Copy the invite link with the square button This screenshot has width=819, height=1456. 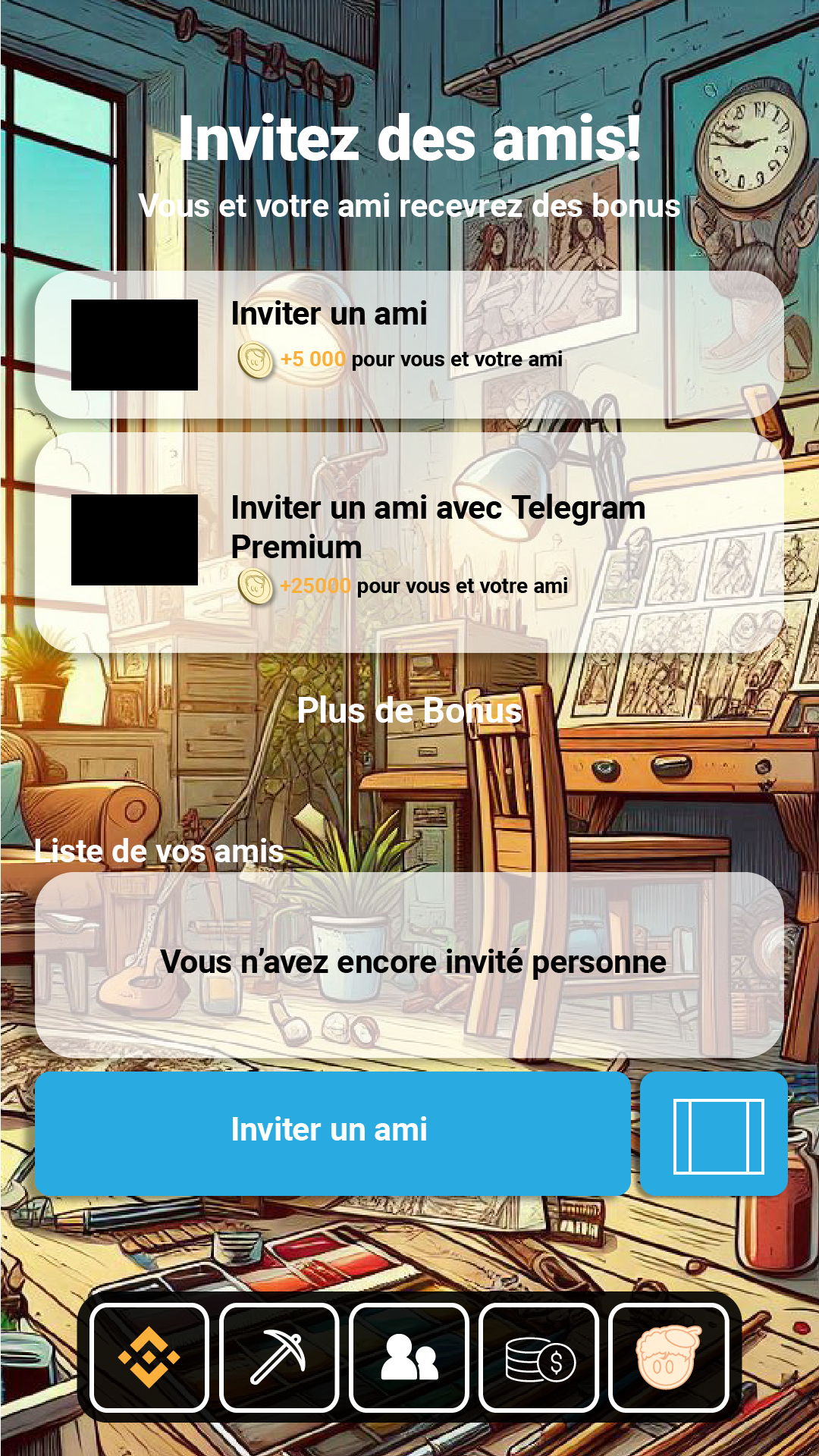(x=714, y=1133)
